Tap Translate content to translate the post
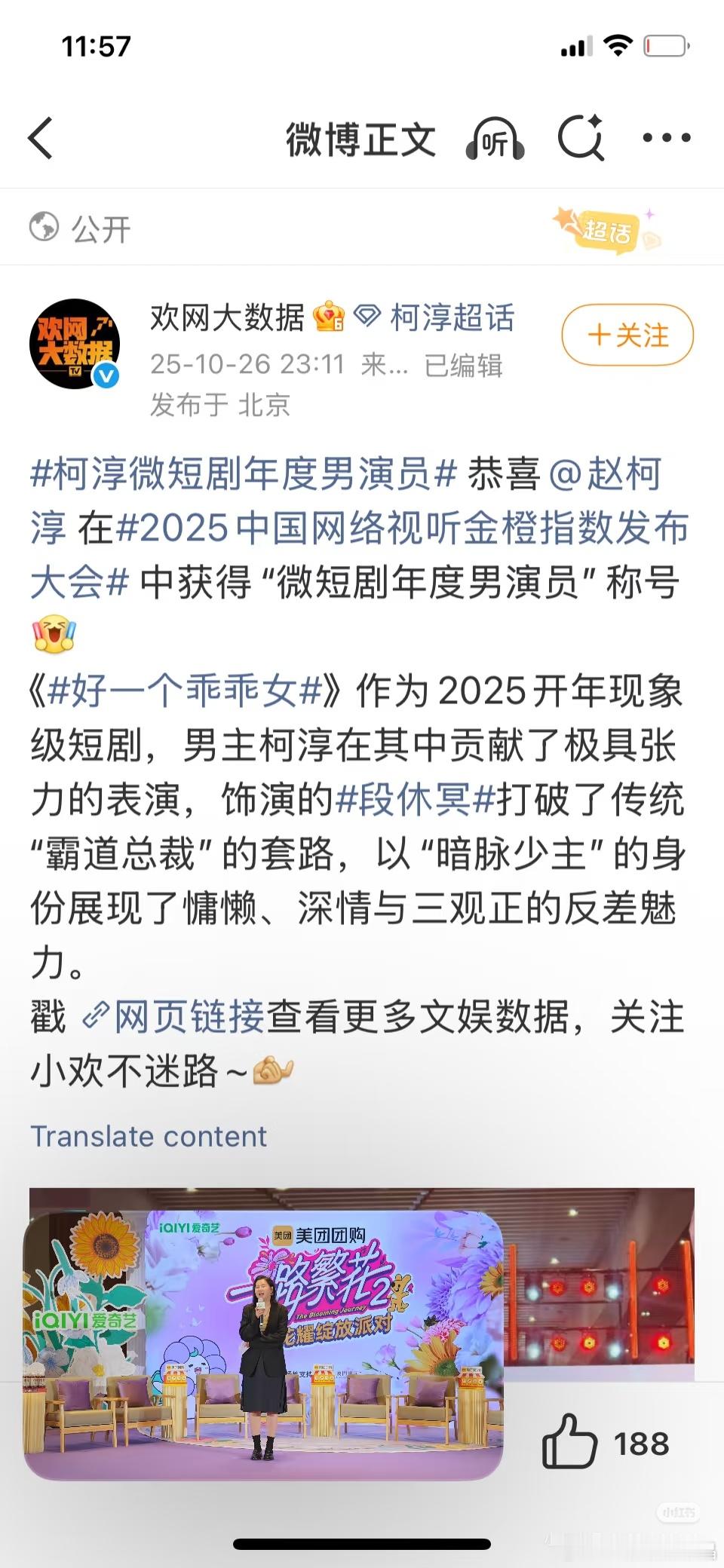Image resolution: width=724 pixels, height=1568 pixels. click(x=149, y=1137)
